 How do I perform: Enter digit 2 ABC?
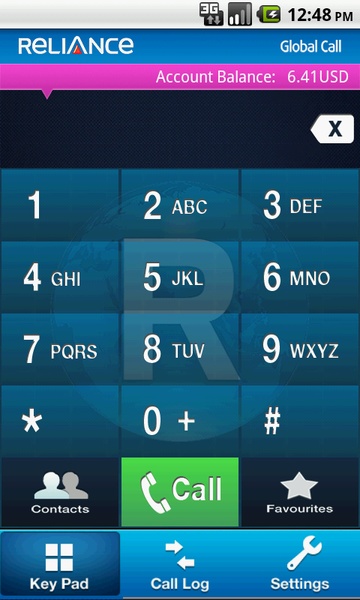[x=180, y=205]
